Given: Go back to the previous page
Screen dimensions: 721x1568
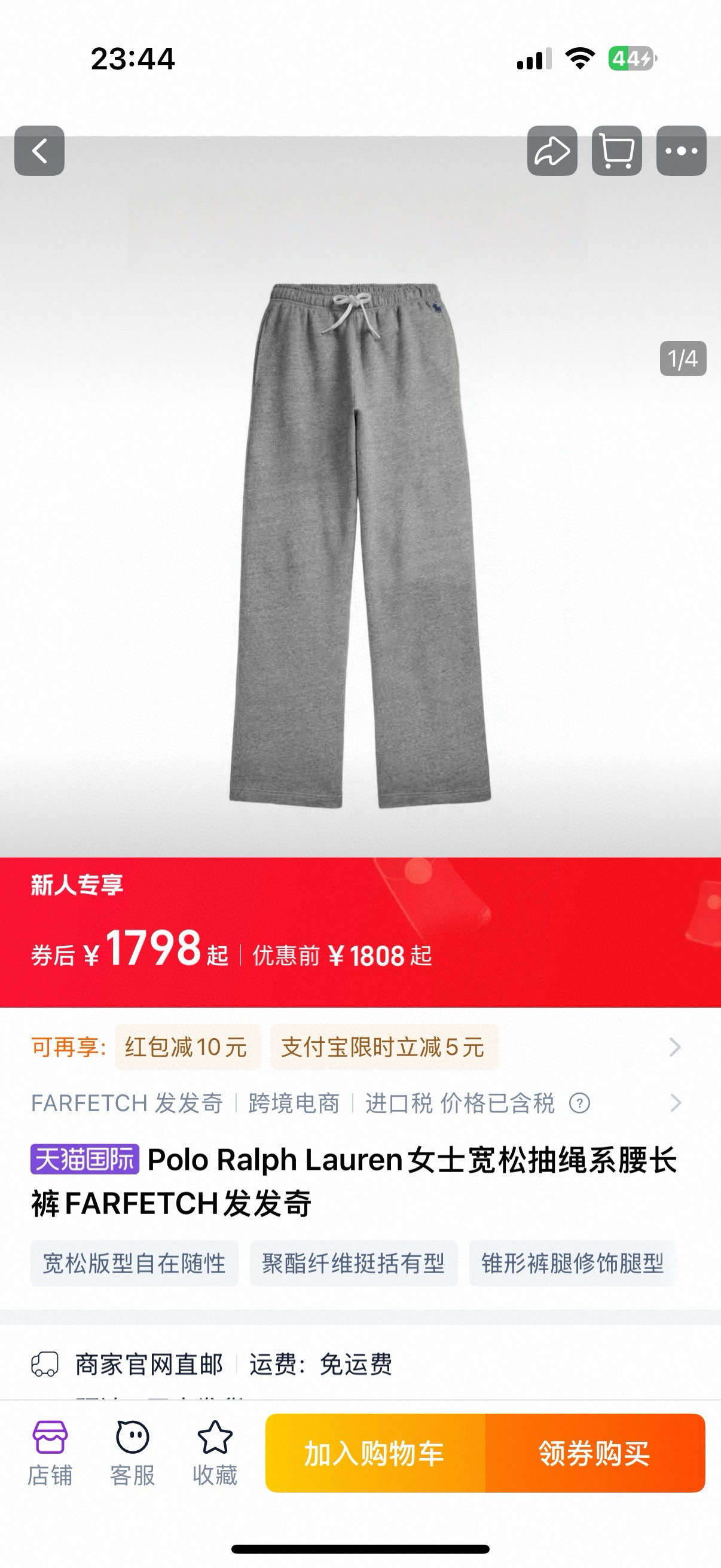Looking at the screenshot, I should click(39, 151).
